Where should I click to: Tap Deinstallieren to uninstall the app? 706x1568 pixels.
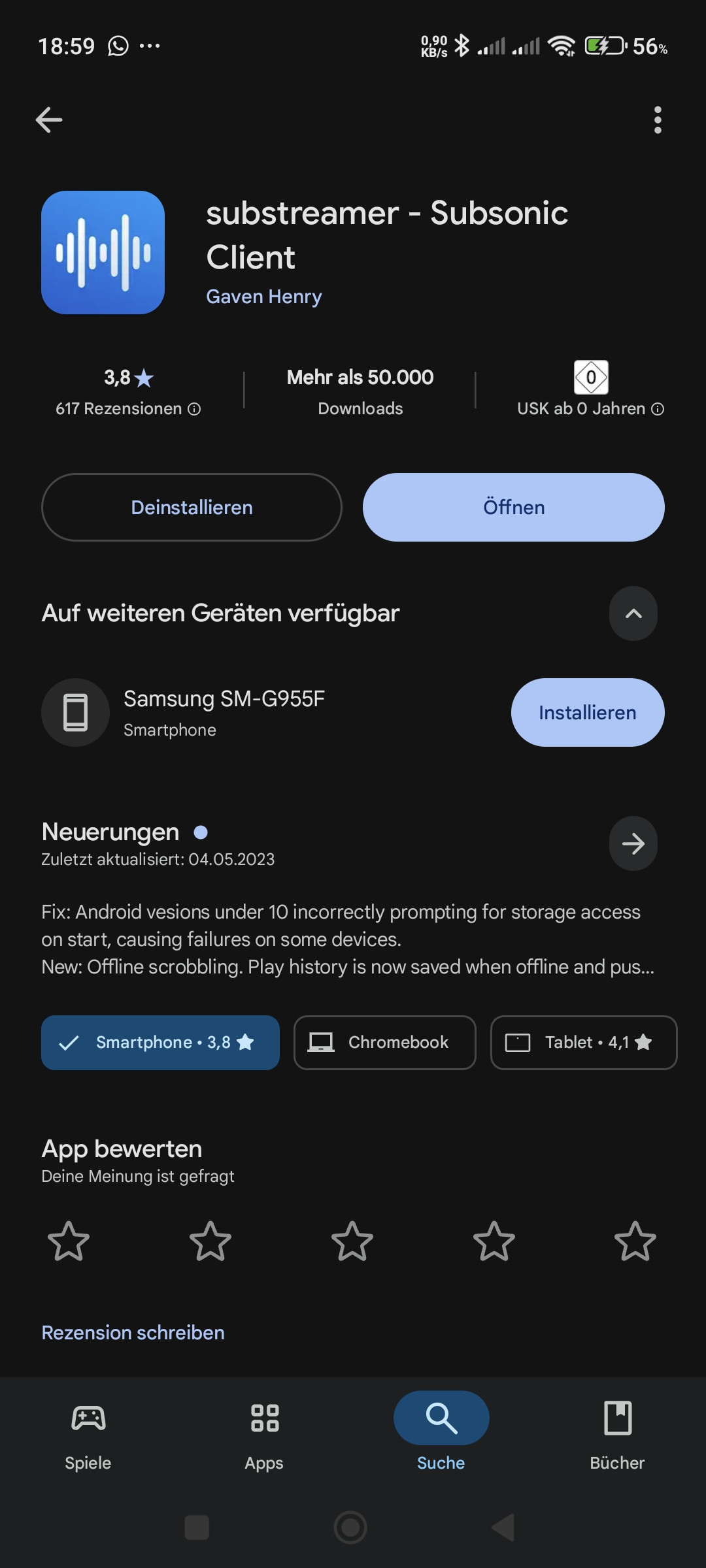[x=192, y=508]
